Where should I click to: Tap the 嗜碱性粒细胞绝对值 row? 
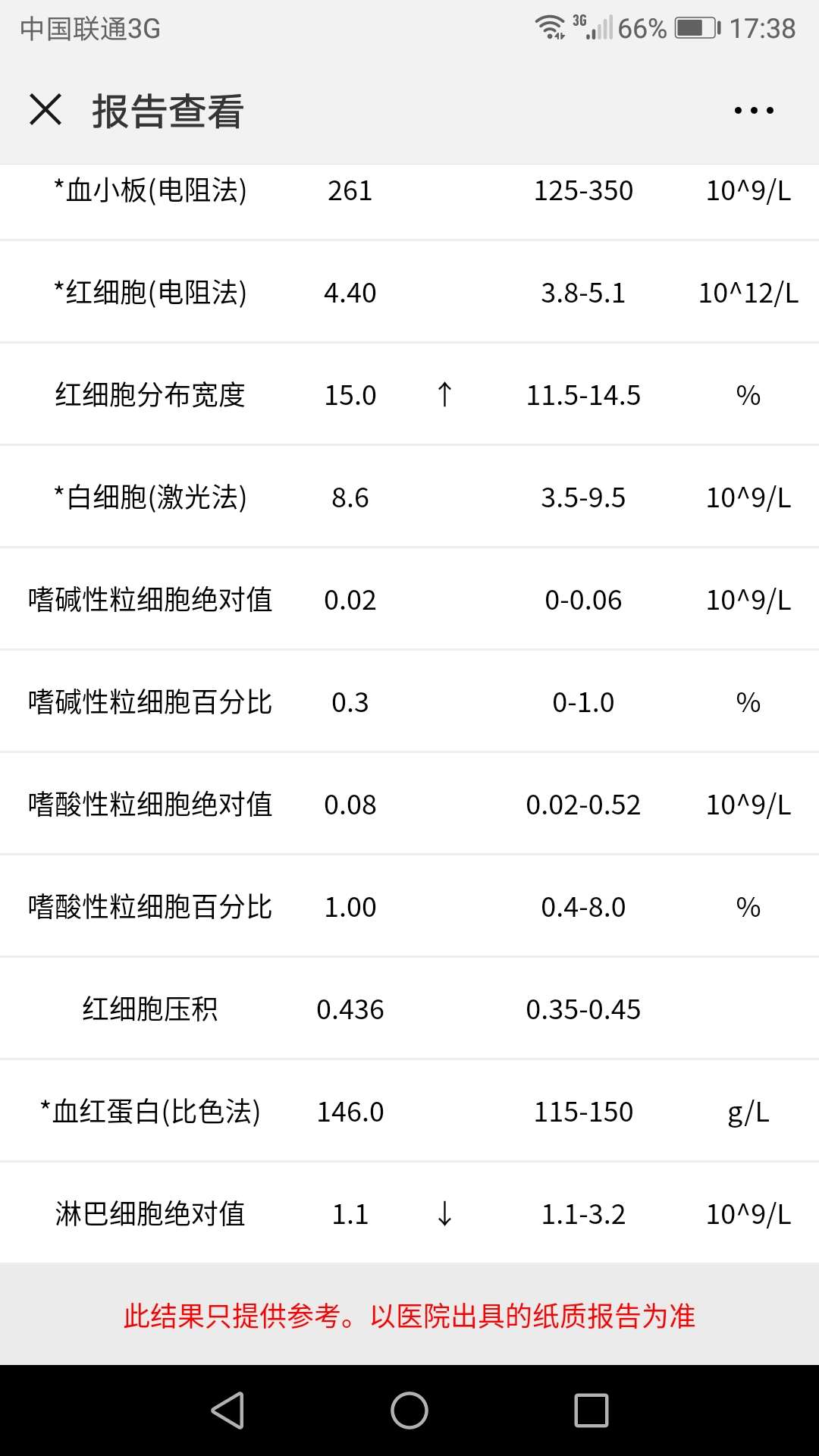[x=409, y=600]
